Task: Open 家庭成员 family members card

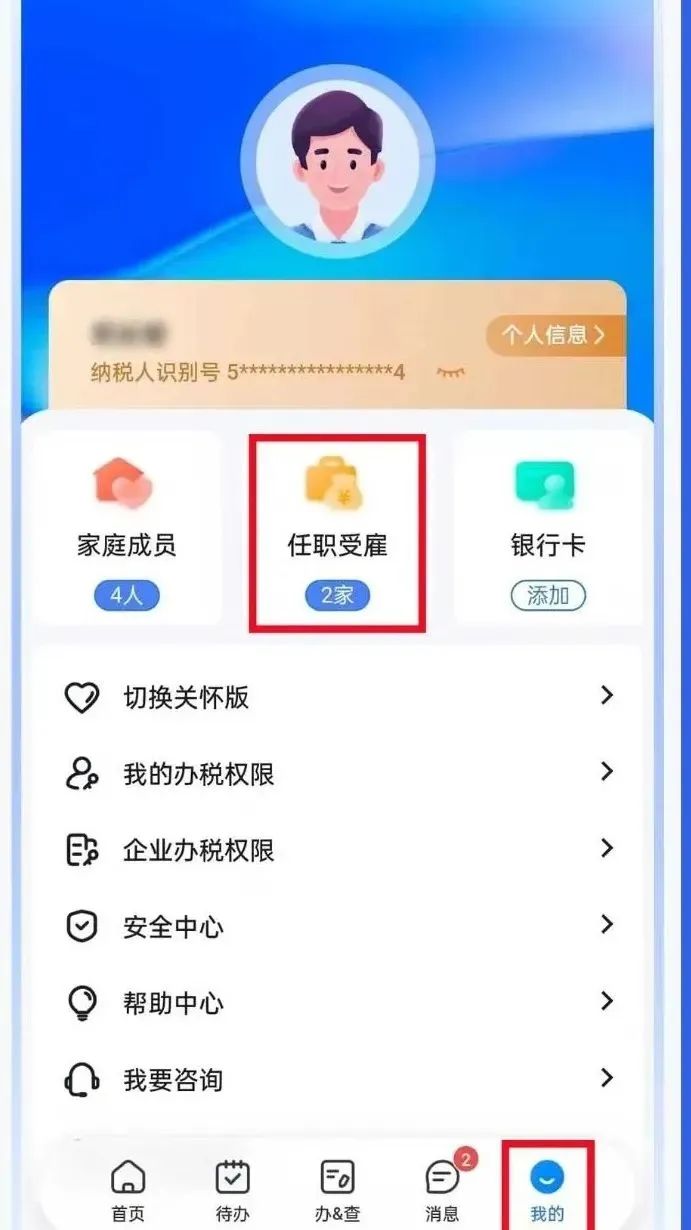Action: pyautogui.click(x=127, y=530)
